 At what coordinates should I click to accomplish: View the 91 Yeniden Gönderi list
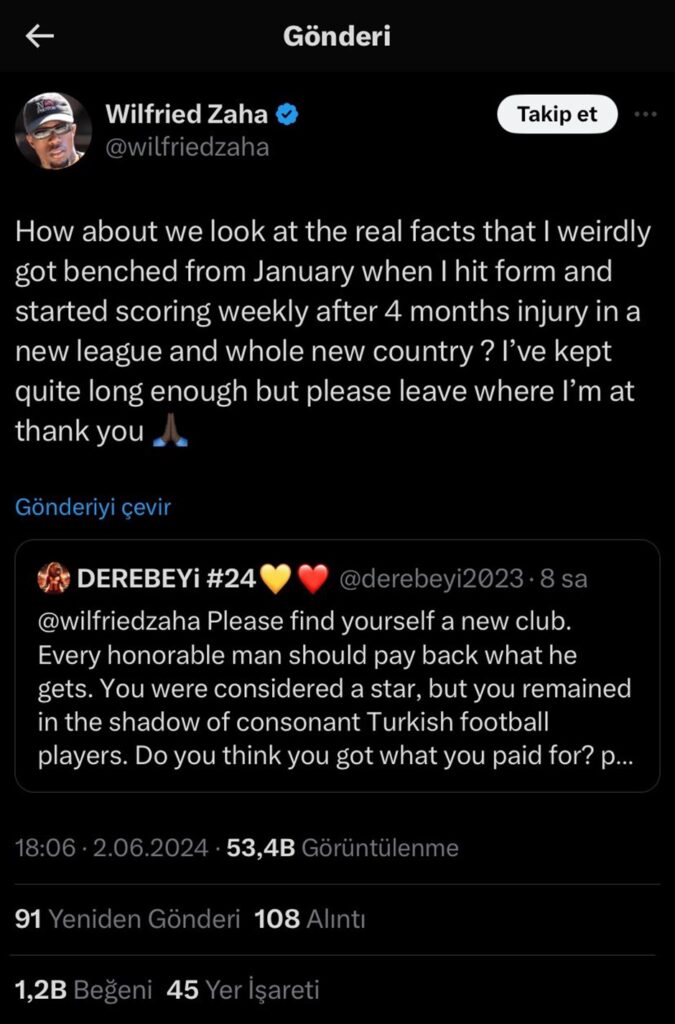128,919
